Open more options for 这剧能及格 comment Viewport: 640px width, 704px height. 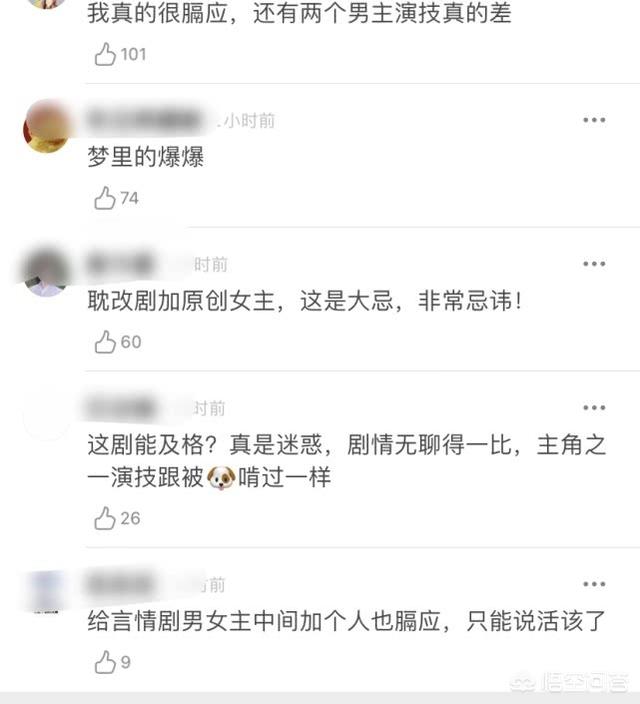(594, 408)
